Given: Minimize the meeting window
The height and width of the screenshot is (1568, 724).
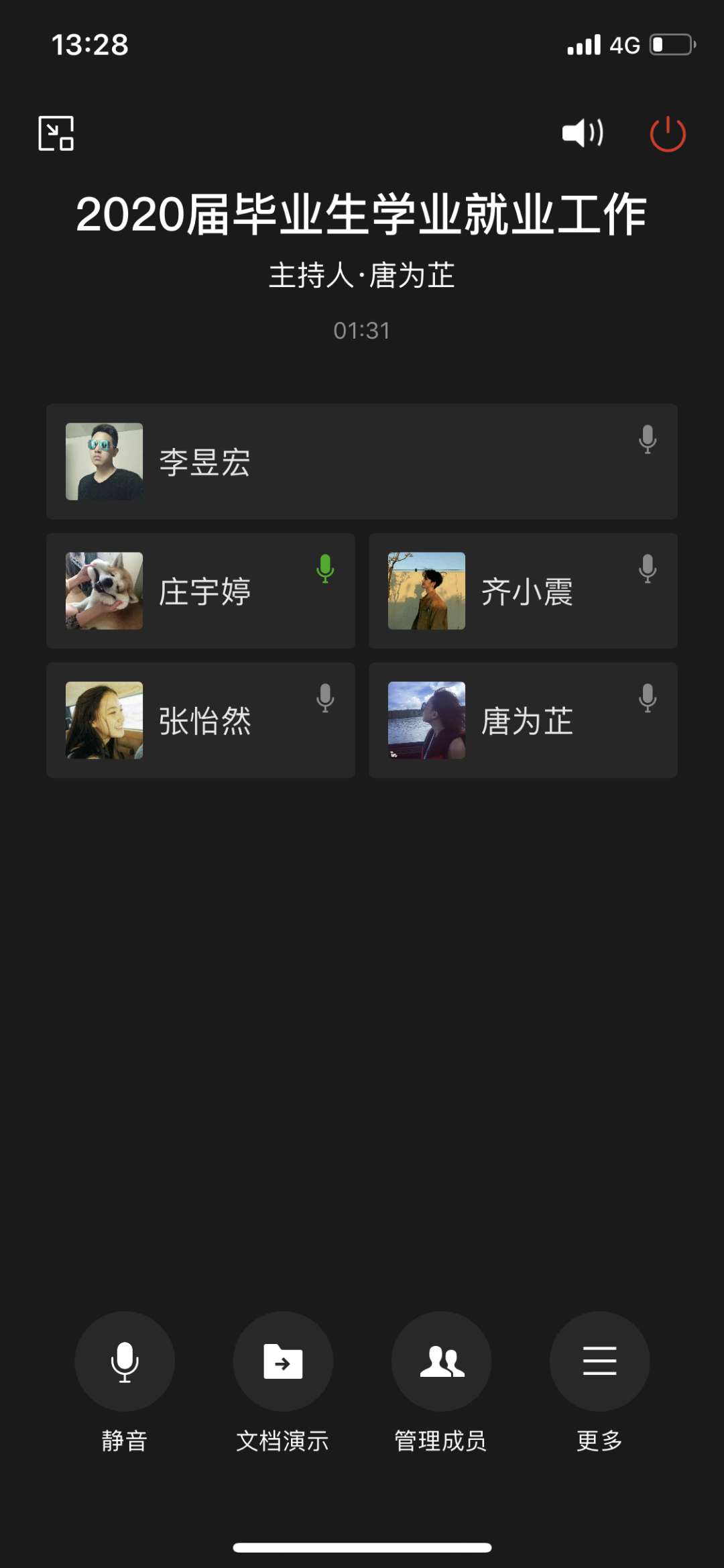Looking at the screenshot, I should tap(56, 133).
